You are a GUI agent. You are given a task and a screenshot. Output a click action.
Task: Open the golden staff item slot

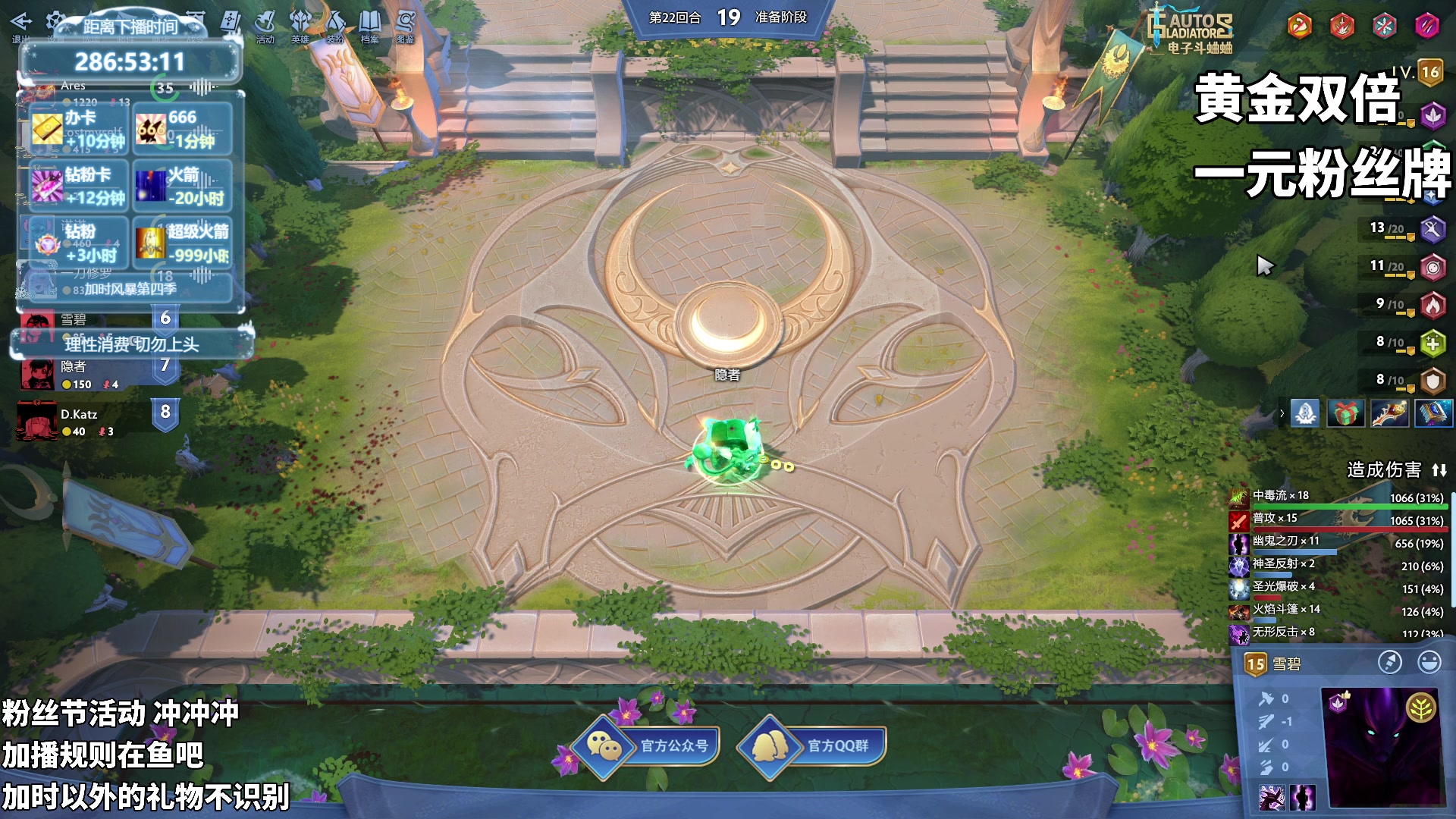(x=1389, y=413)
